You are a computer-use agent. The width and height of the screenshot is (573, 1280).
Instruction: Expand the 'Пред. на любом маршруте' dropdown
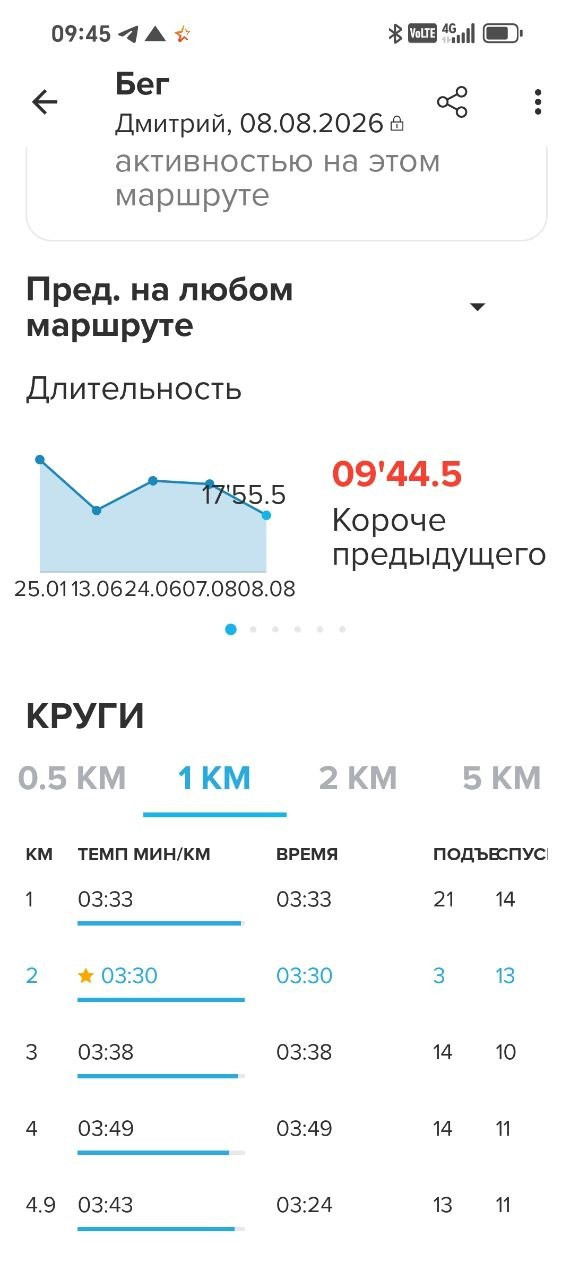pos(478,307)
